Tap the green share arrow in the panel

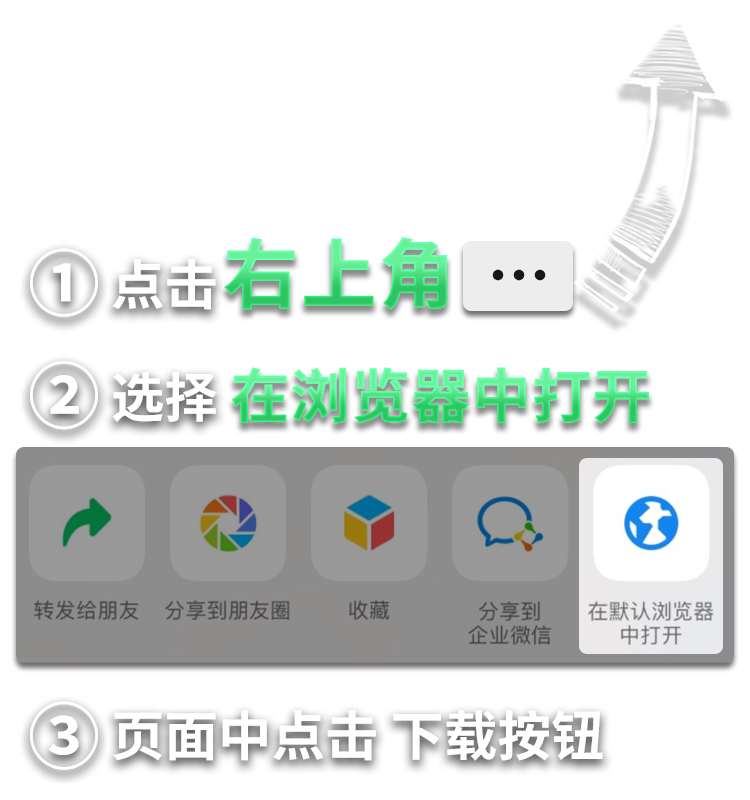coord(85,525)
